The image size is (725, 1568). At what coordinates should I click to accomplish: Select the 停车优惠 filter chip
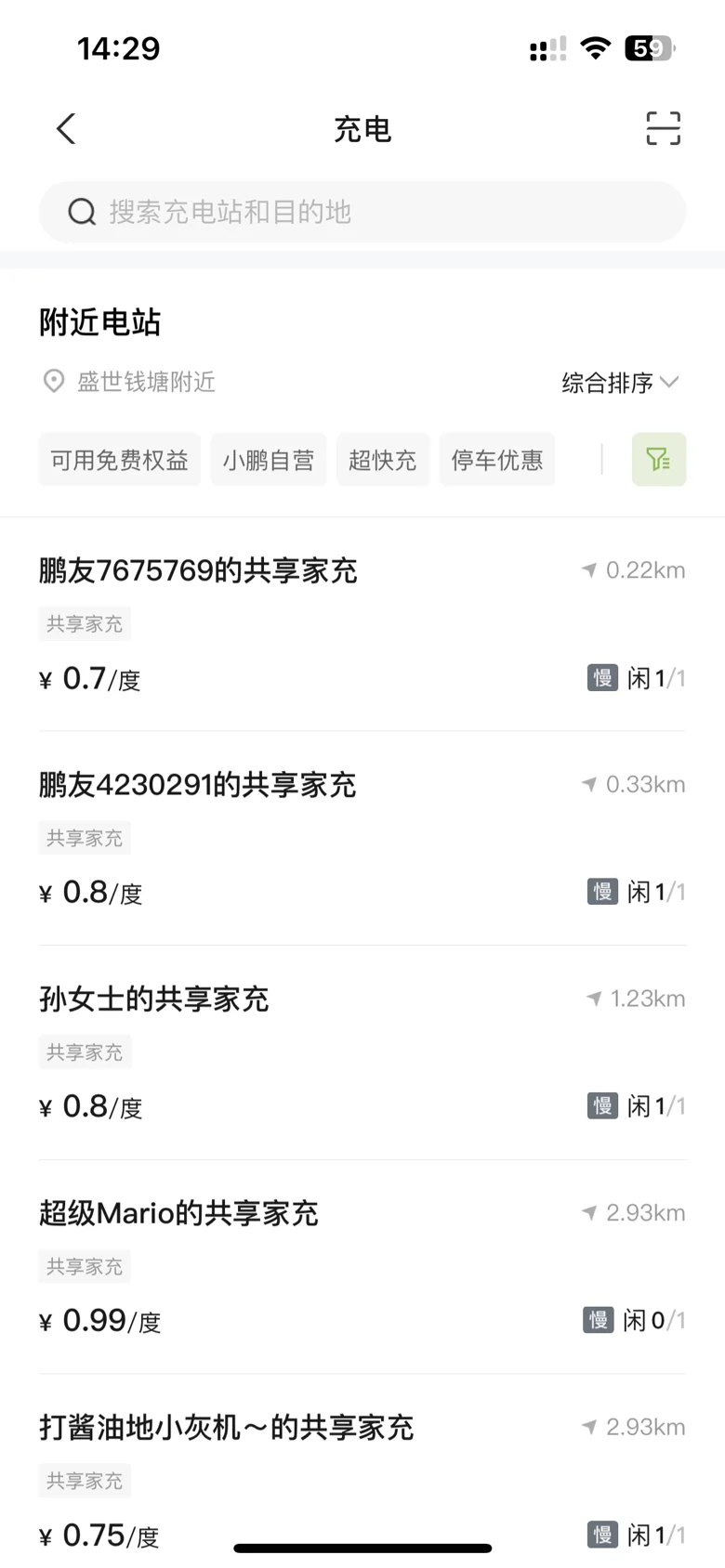click(x=497, y=460)
